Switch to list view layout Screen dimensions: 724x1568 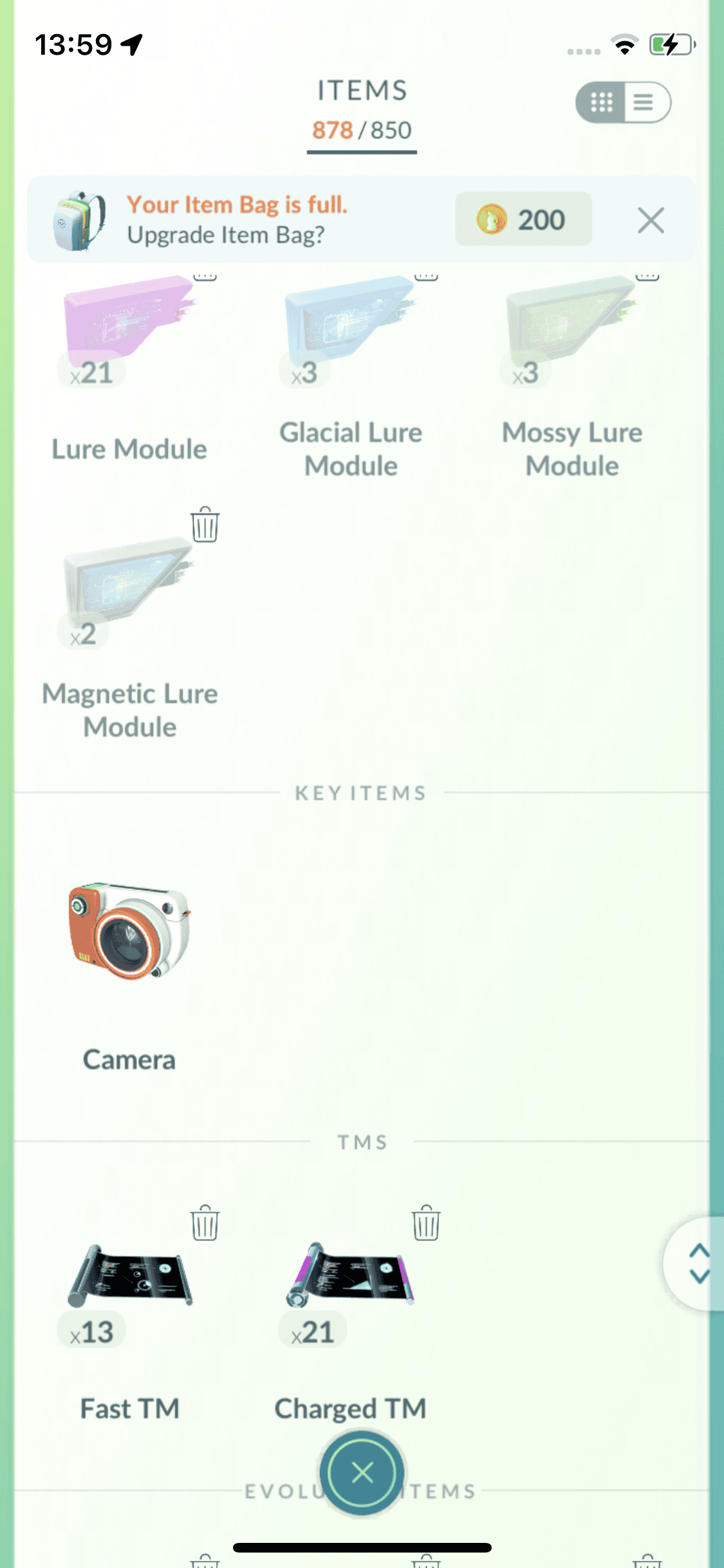tap(645, 102)
